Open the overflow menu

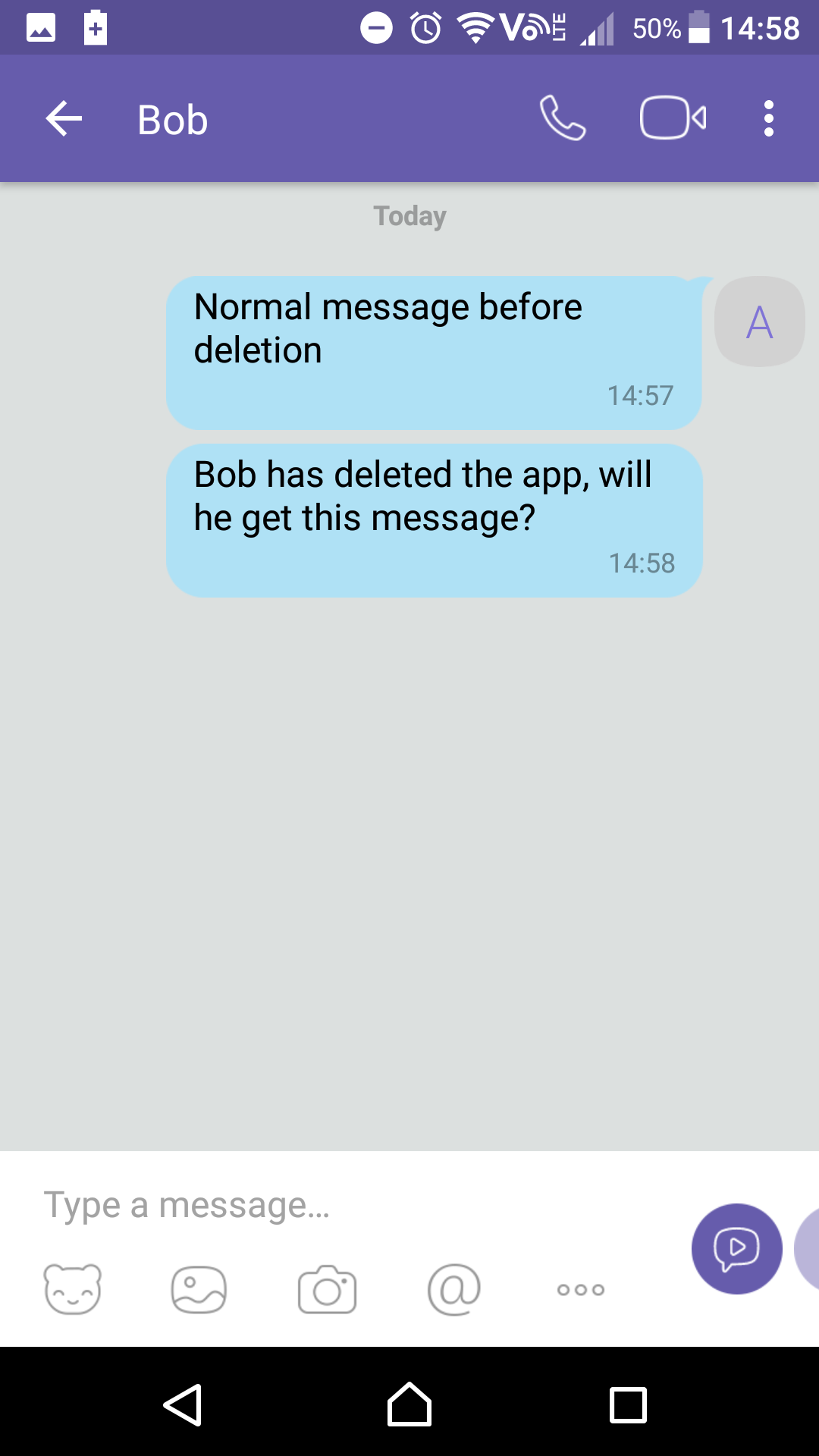coord(769,119)
